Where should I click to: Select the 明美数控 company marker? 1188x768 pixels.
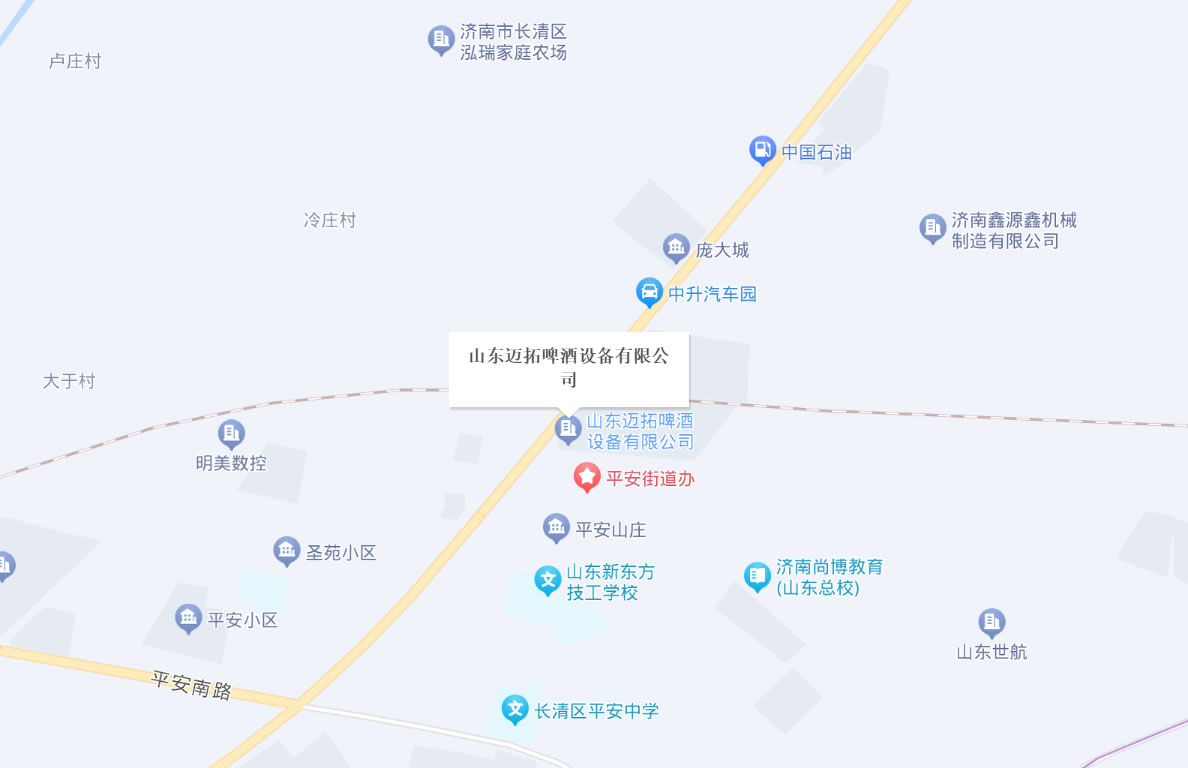tap(232, 434)
